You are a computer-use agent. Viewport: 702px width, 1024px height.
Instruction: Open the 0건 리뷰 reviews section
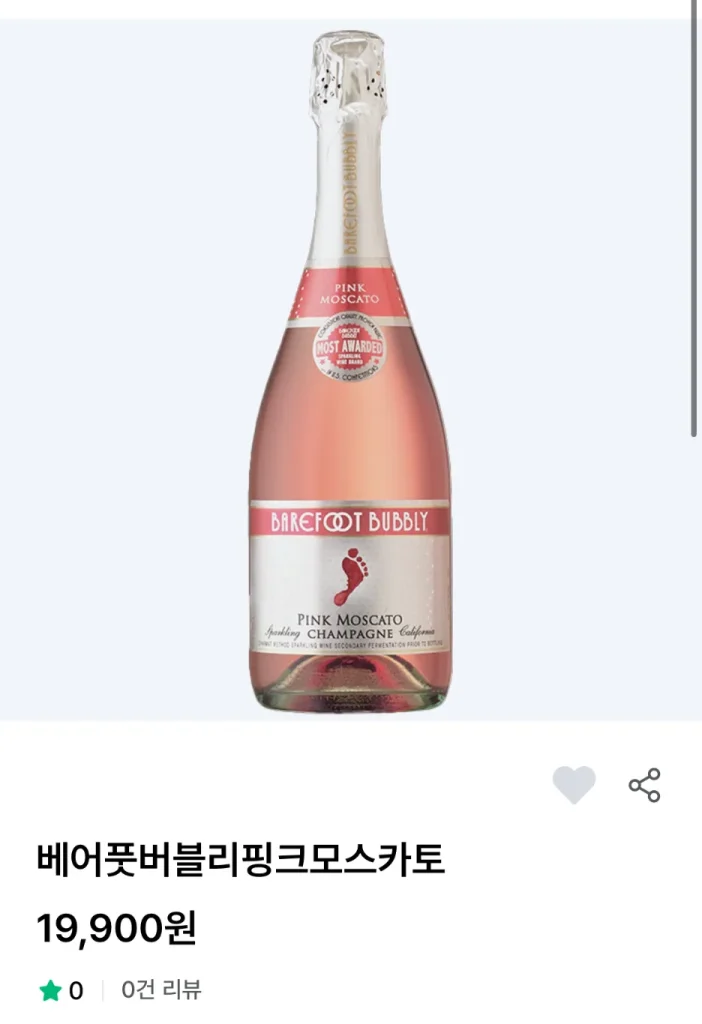tap(161, 991)
